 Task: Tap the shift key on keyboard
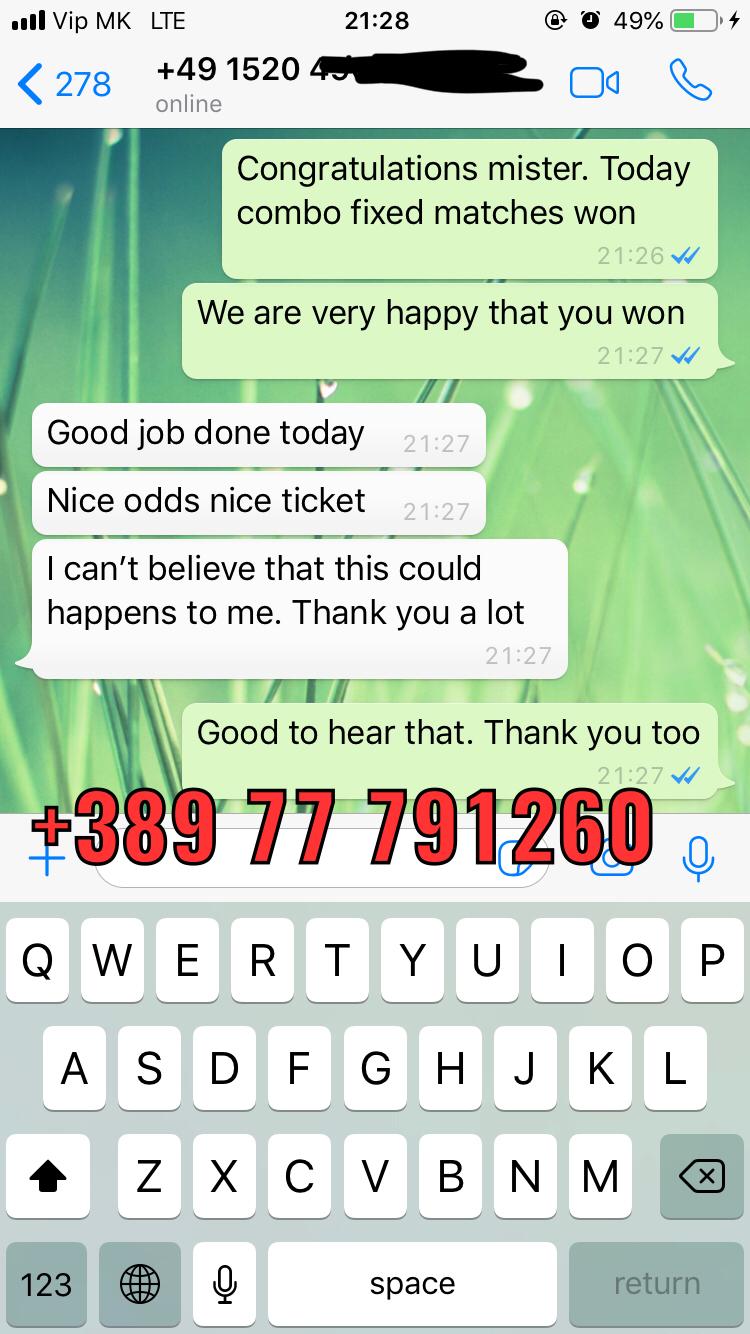tap(47, 1177)
